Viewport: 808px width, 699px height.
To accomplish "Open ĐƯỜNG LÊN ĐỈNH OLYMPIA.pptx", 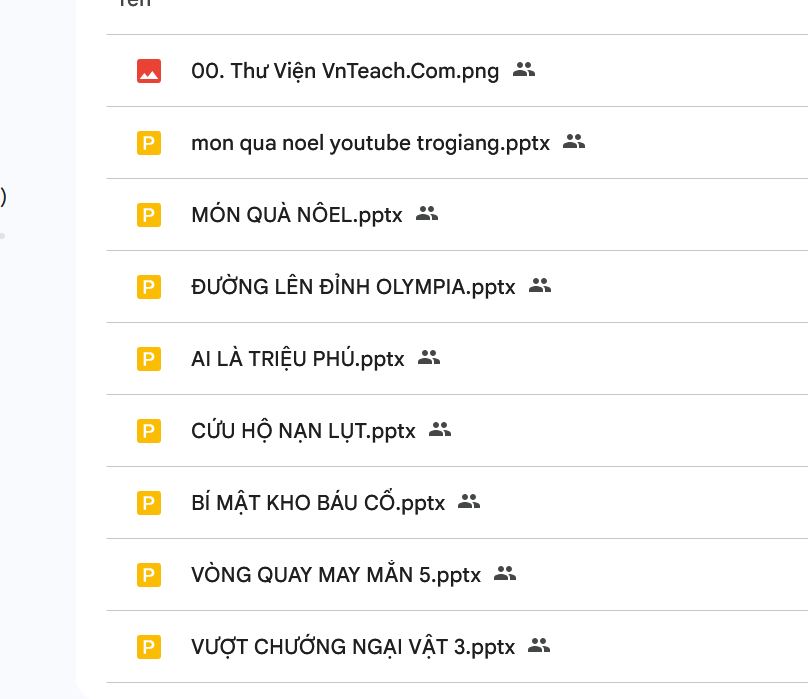I will pyautogui.click(x=352, y=287).
